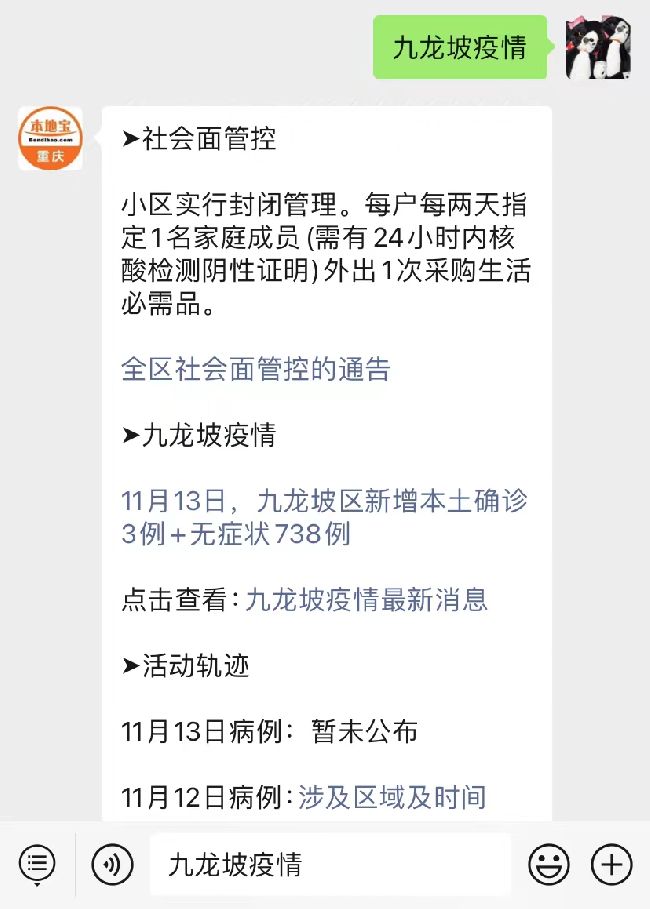Open the 本地宝 重庆 account avatar
Viewport: 650px width, 909px height.
(x=50, y=138)
